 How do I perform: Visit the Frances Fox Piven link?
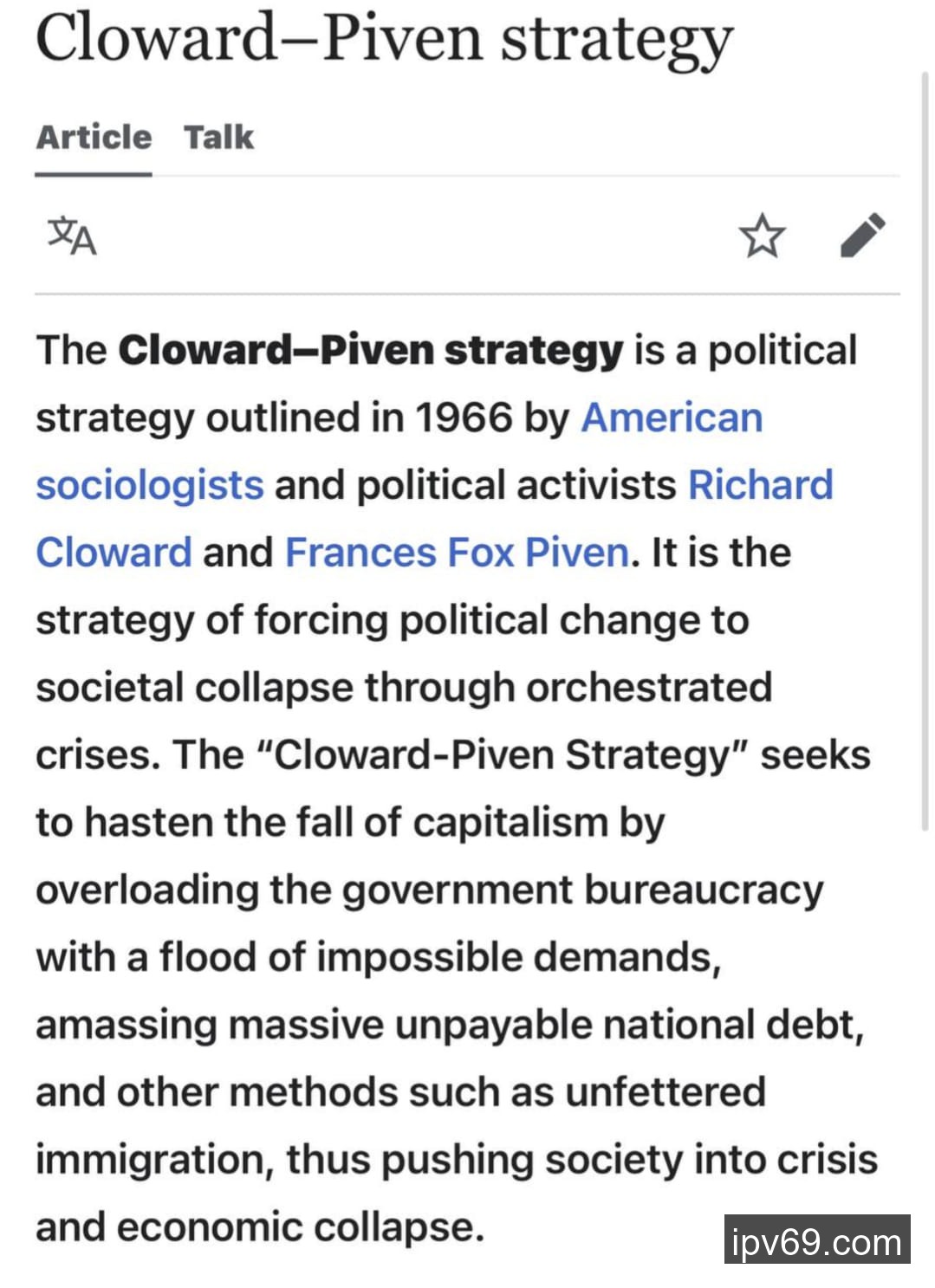(x=457, y=553)
